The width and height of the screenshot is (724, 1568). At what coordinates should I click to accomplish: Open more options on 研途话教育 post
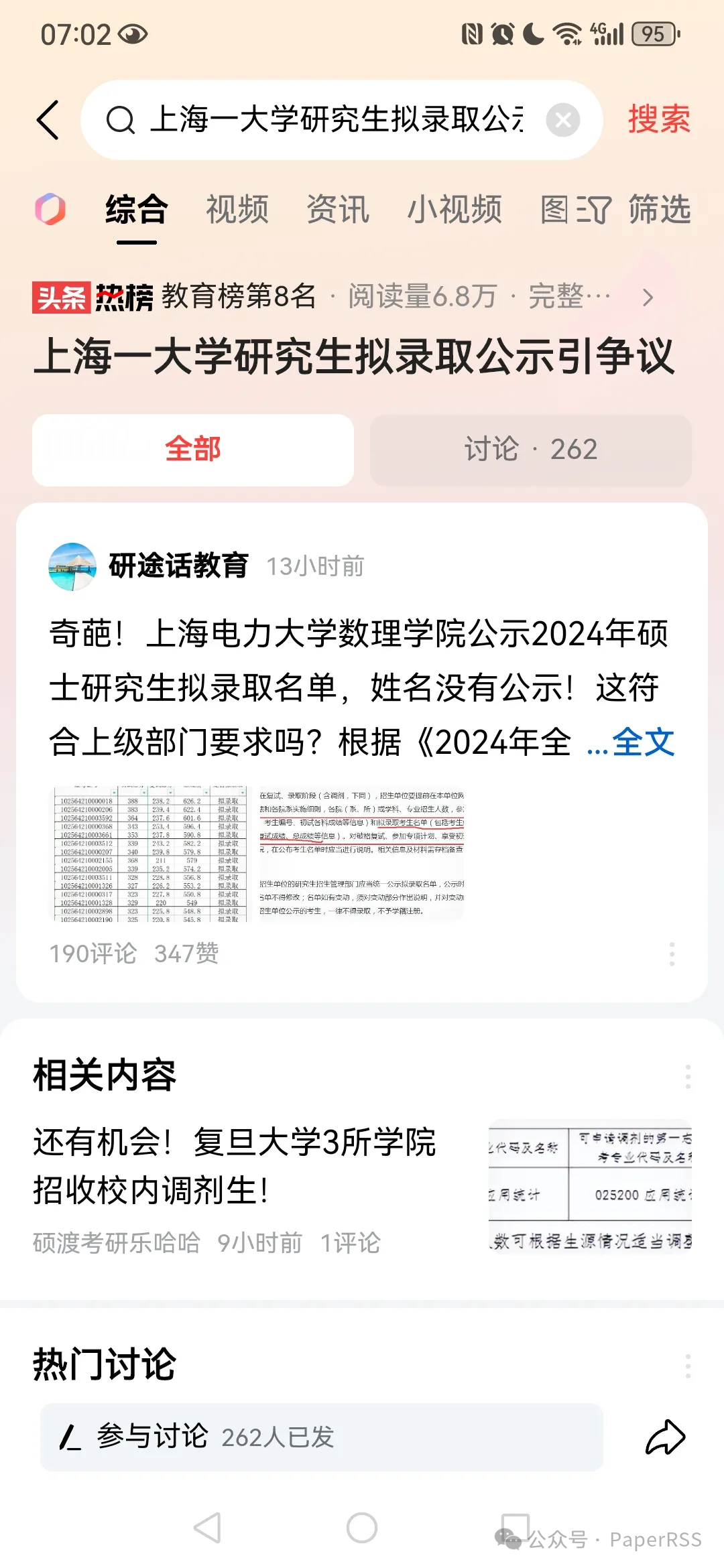click(672, 954)
